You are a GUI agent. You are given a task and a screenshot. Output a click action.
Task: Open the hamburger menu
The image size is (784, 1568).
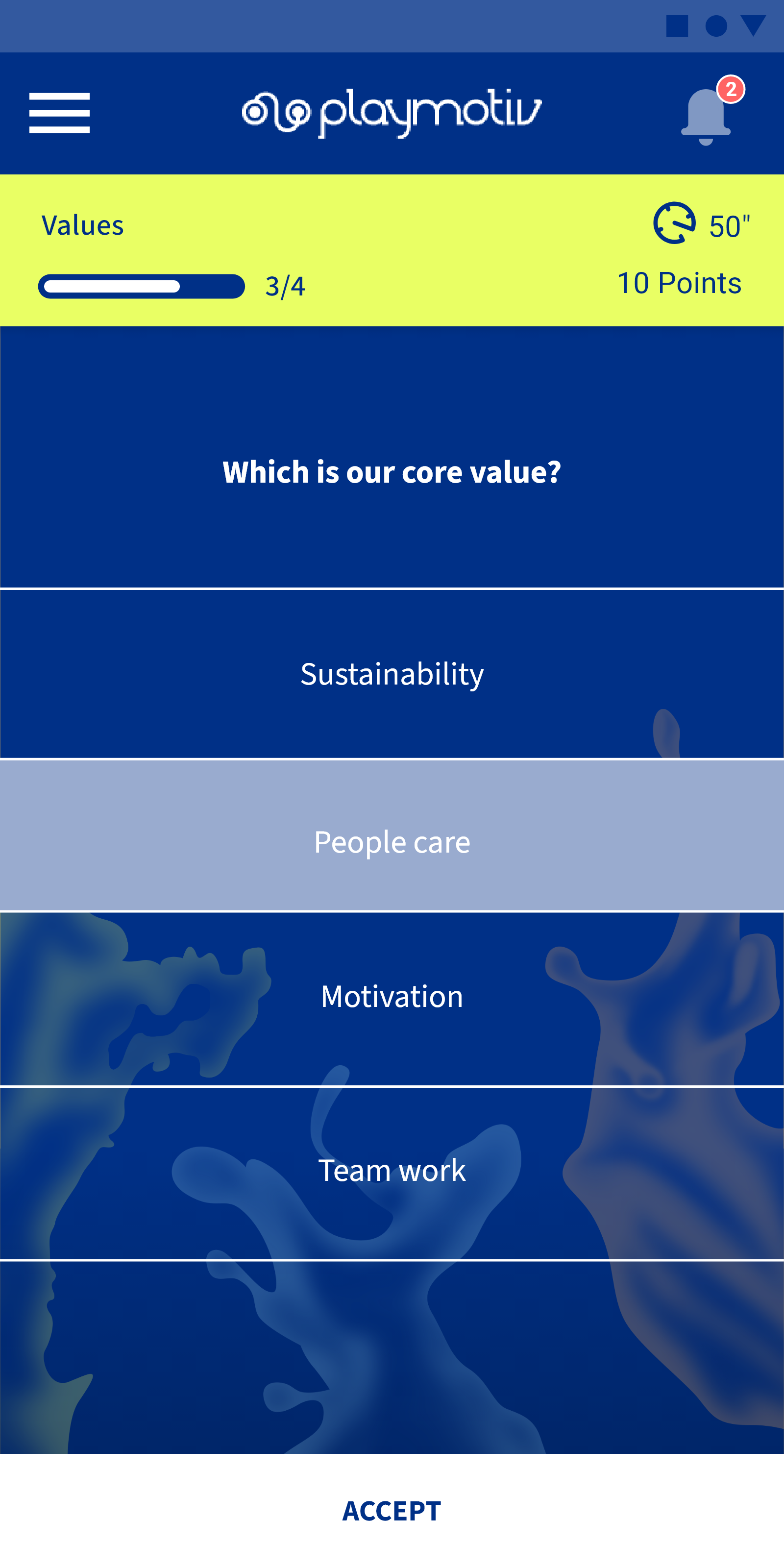pyautogui.click(x=59, y=113)
